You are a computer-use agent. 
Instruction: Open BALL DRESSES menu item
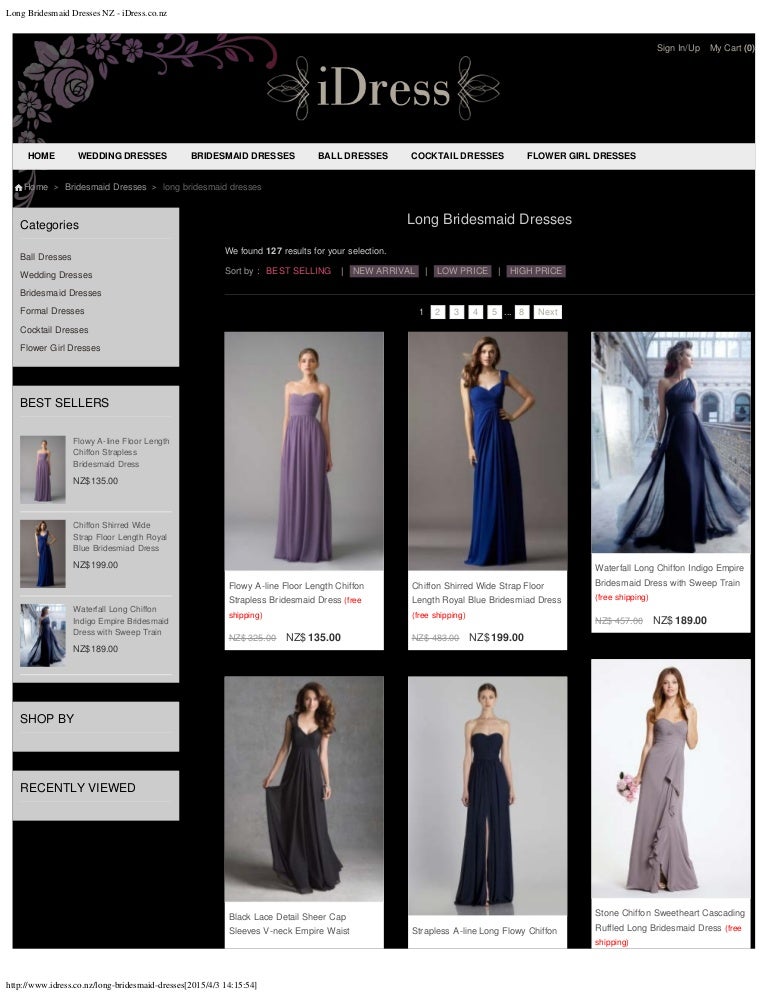[x=352, y=156]
